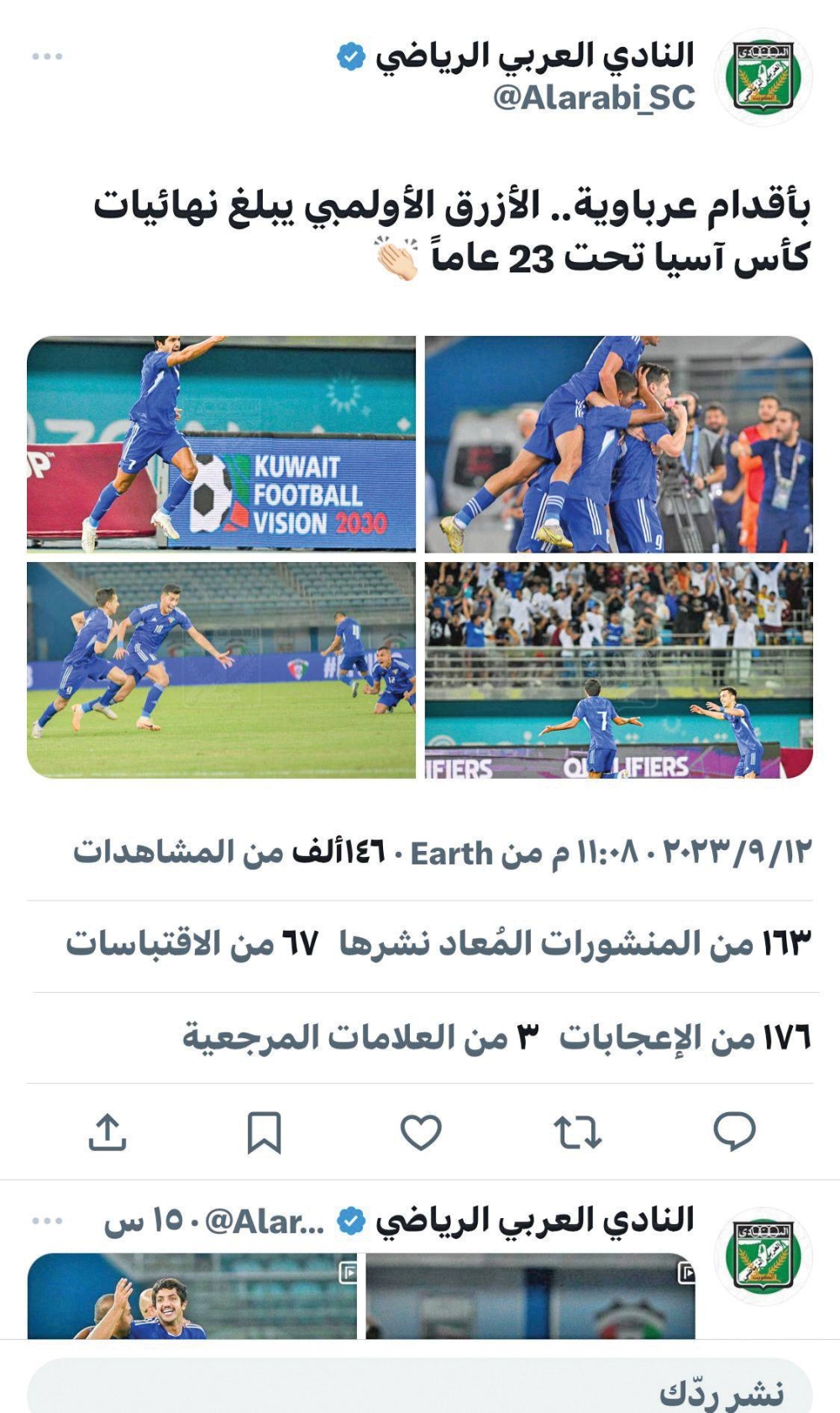Show the 67 quotes list

point(192,944)
